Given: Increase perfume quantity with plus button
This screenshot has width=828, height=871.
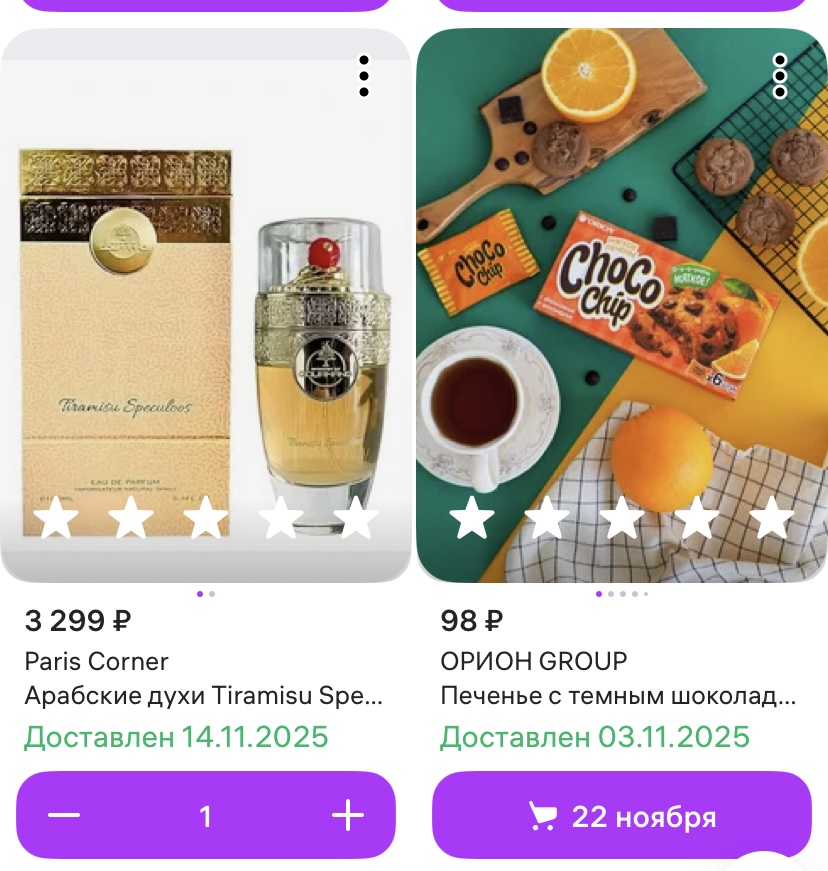Looking at the screenshot, I should click(x=348, y=816).
